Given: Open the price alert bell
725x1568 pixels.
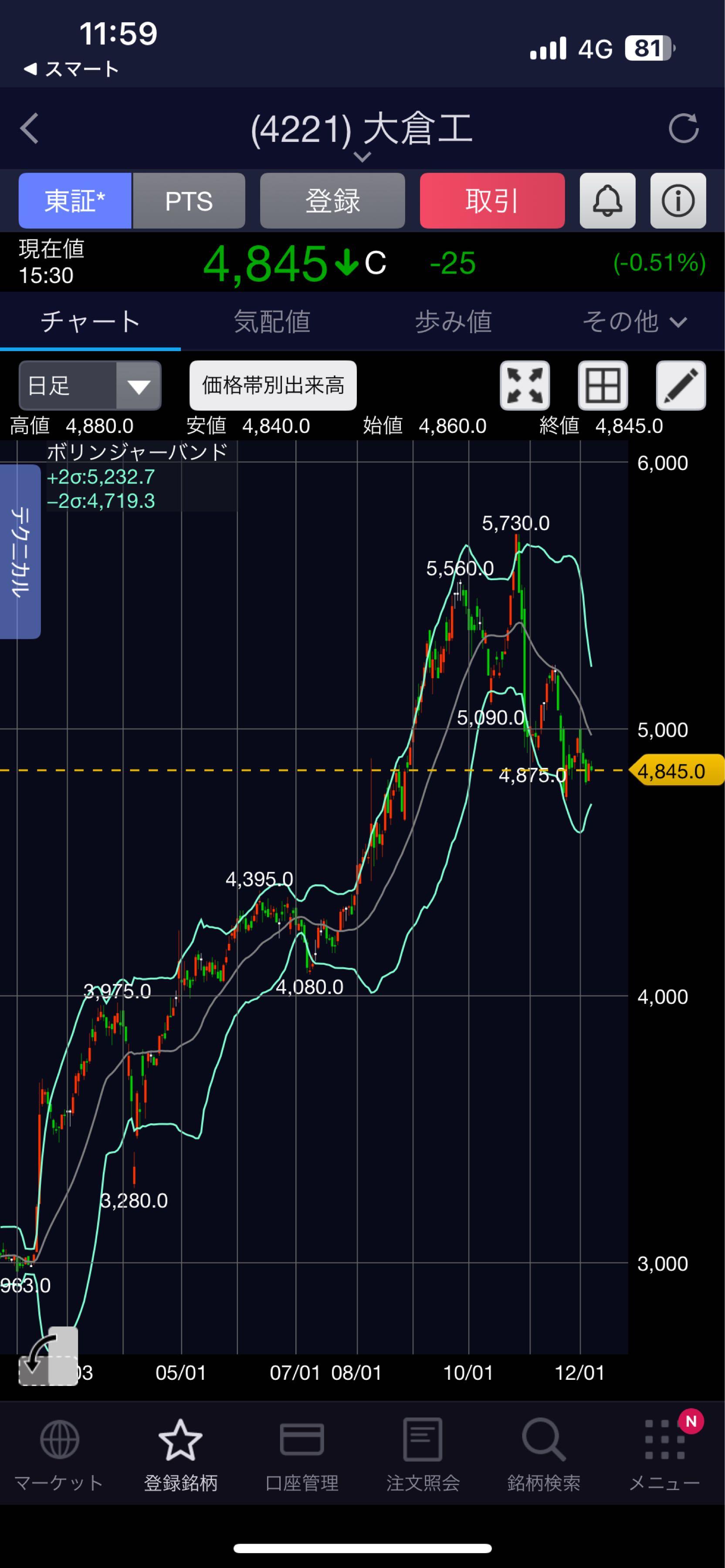Looking at the screenshot, I should click(x=607, y=201).
